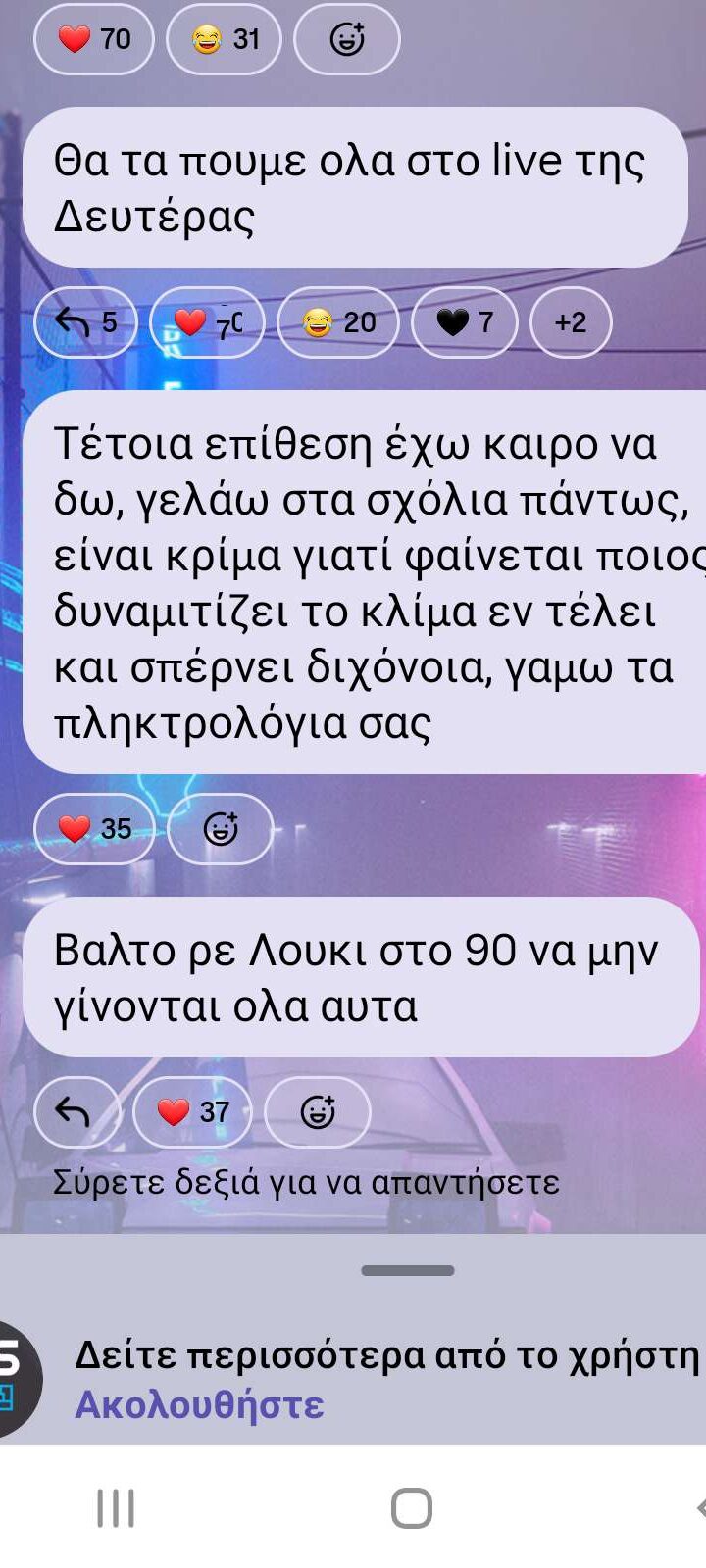The image size is (706, 1568).
Task: Show the +2 additional reactions
Action: click(571, 321)
